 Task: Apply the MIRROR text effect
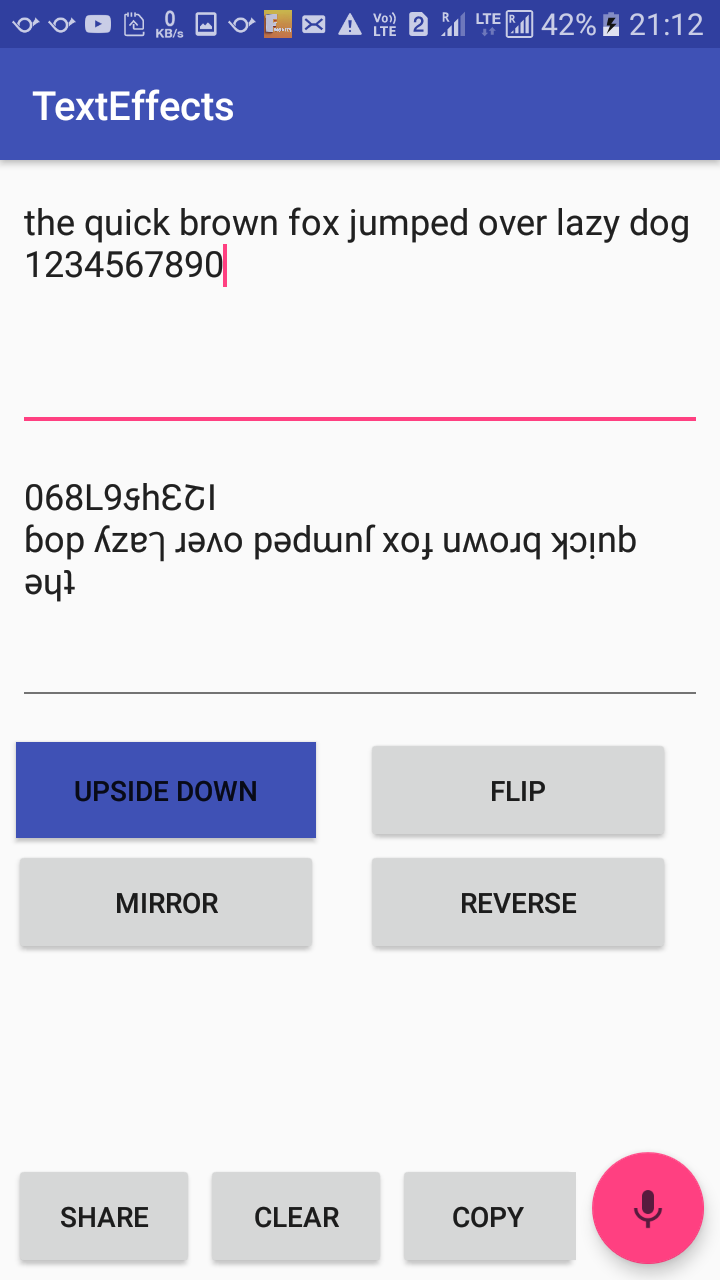165,902
